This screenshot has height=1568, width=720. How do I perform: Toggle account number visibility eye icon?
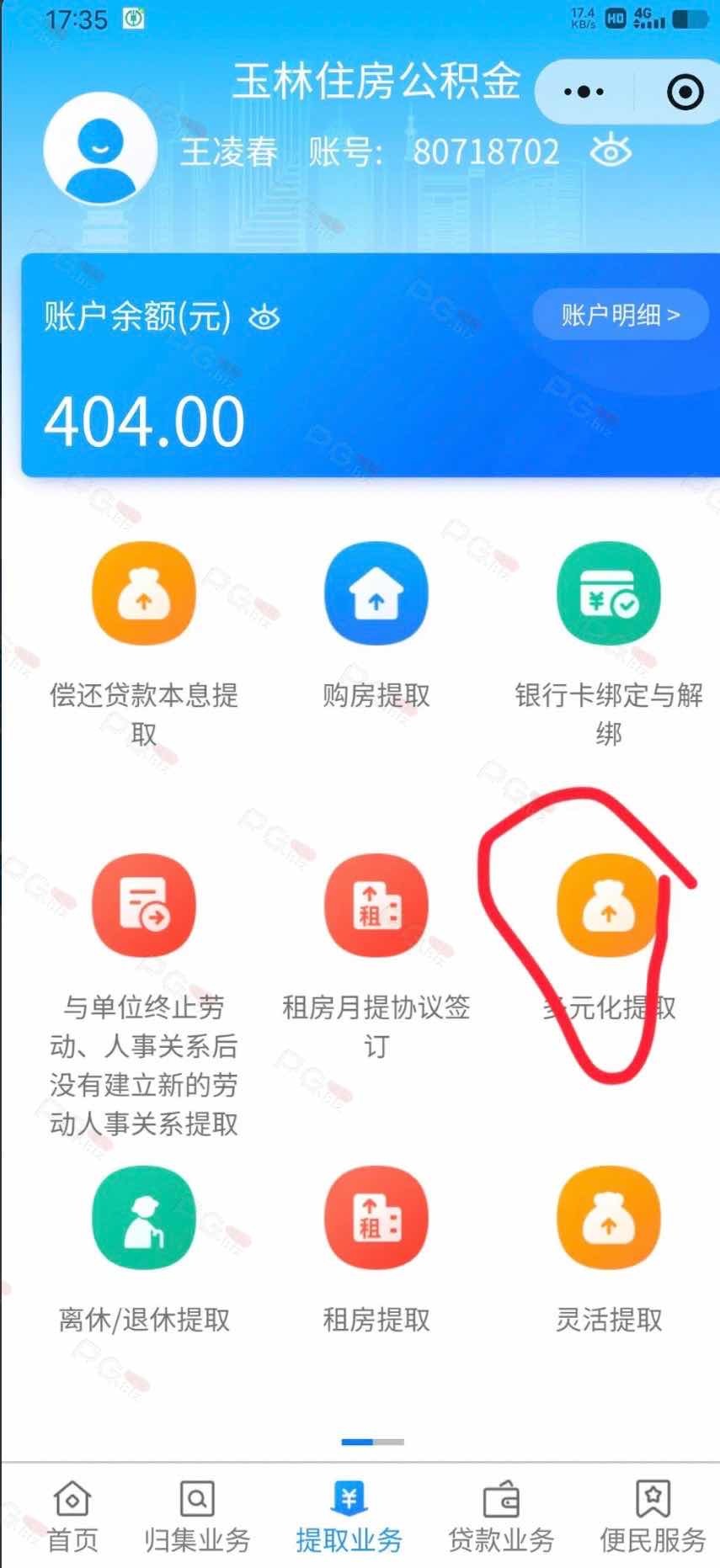[x=611, y=151]
